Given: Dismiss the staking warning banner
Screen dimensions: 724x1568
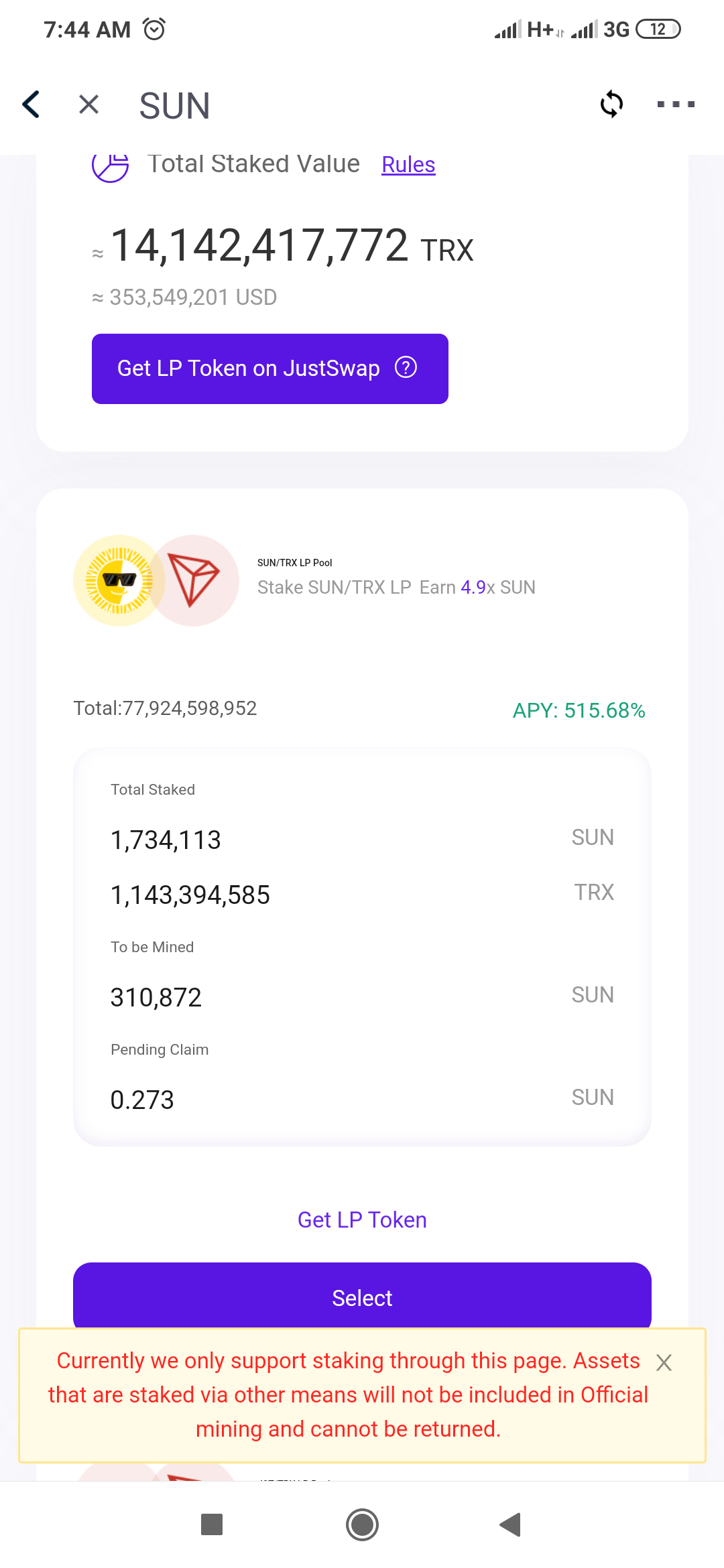Looking at the screenshot, I should [664, 1362].
